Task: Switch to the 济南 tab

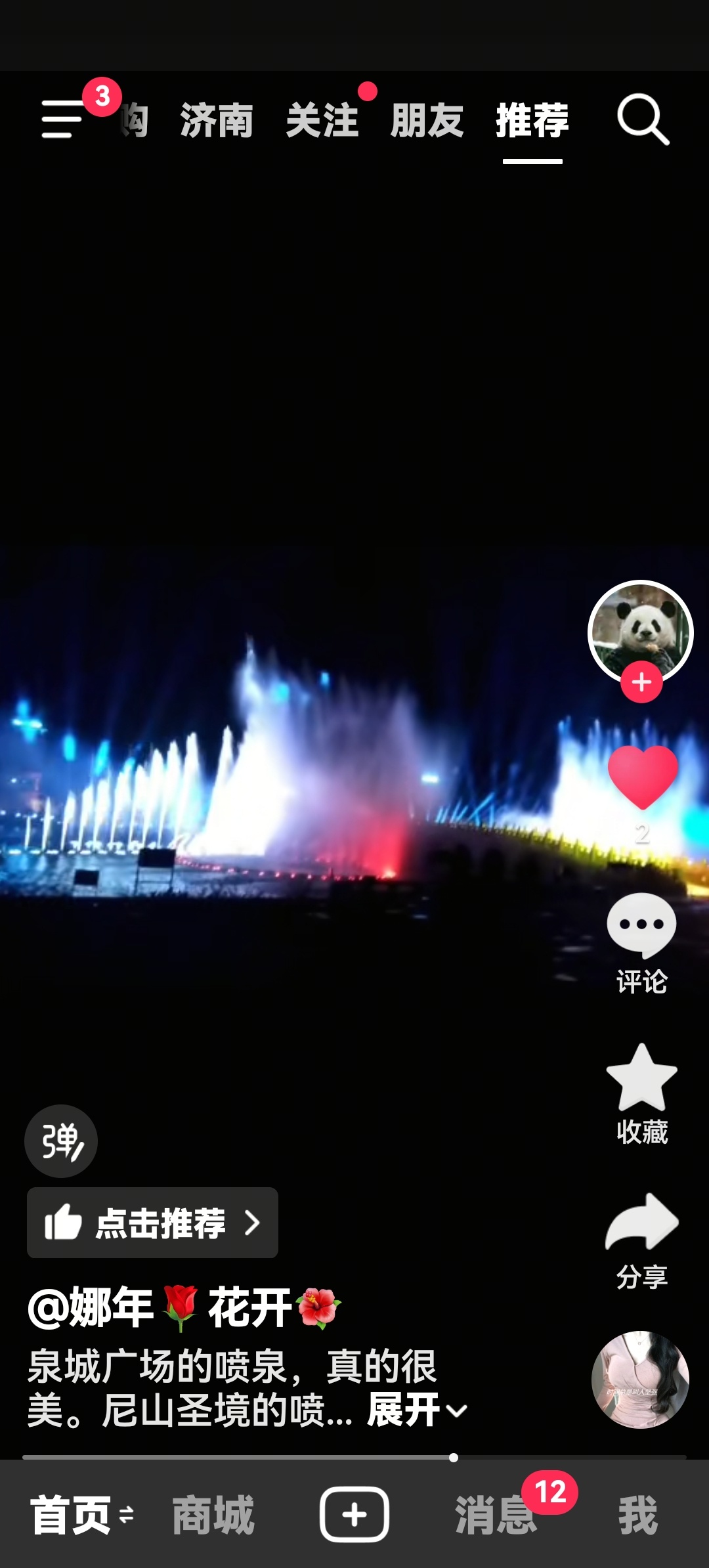Action: [x=217, y=121]
